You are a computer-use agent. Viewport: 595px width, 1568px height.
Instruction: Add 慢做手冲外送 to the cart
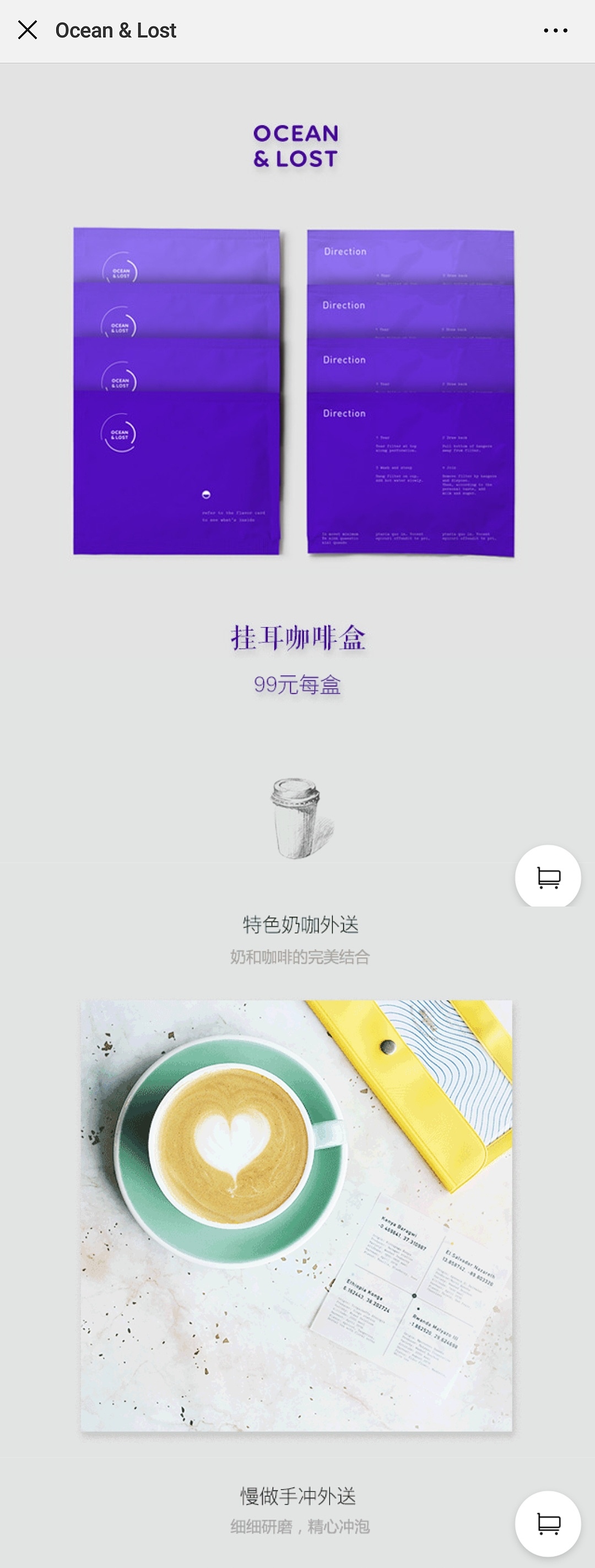tap(548, 1523)
